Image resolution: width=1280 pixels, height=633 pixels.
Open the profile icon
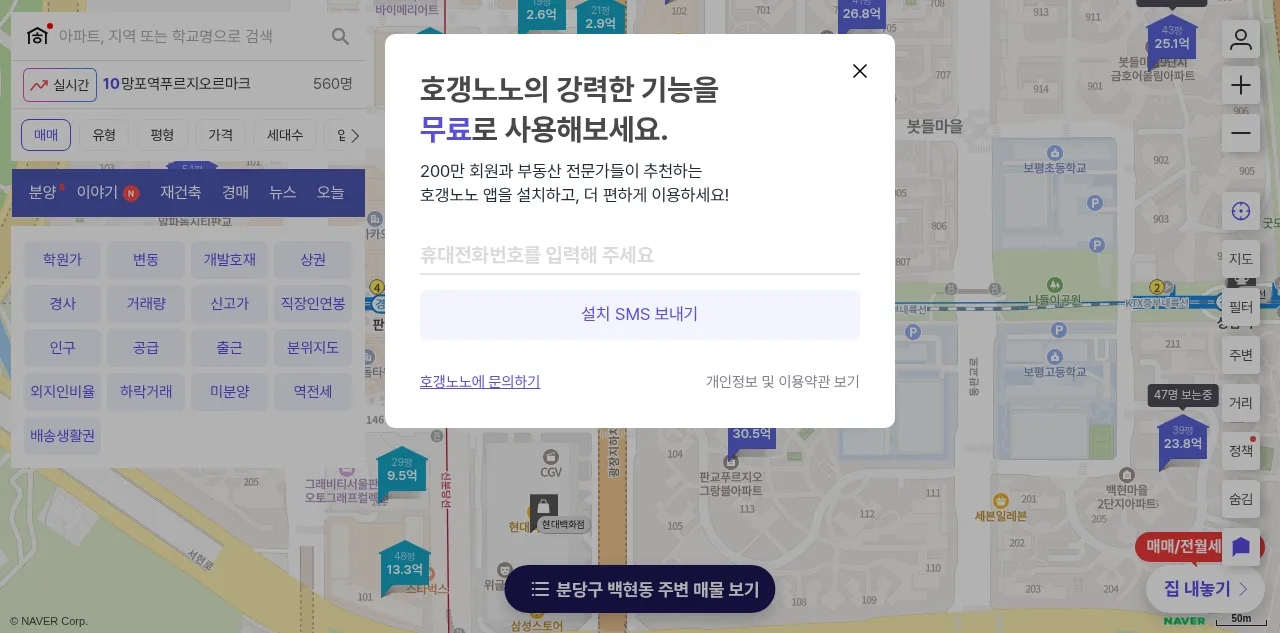pos(1240,39)
